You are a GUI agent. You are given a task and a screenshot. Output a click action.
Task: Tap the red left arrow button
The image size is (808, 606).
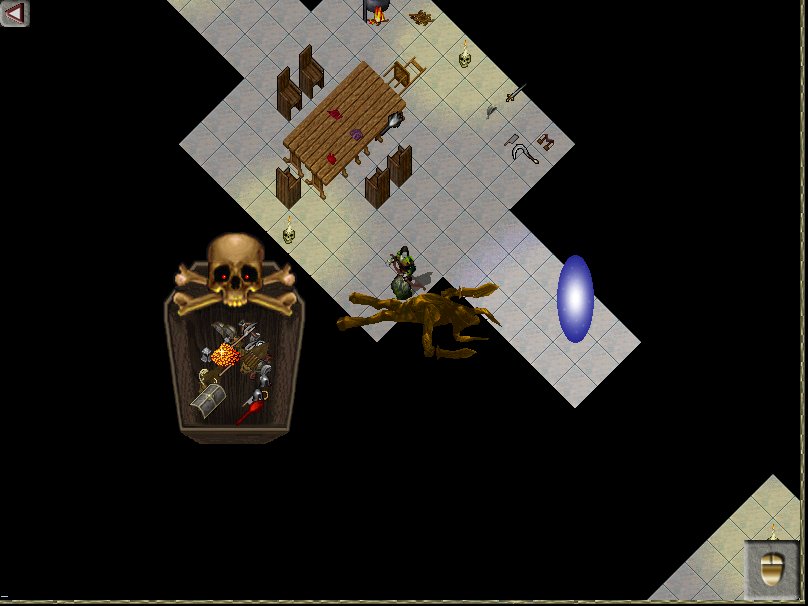coord(14,12)
